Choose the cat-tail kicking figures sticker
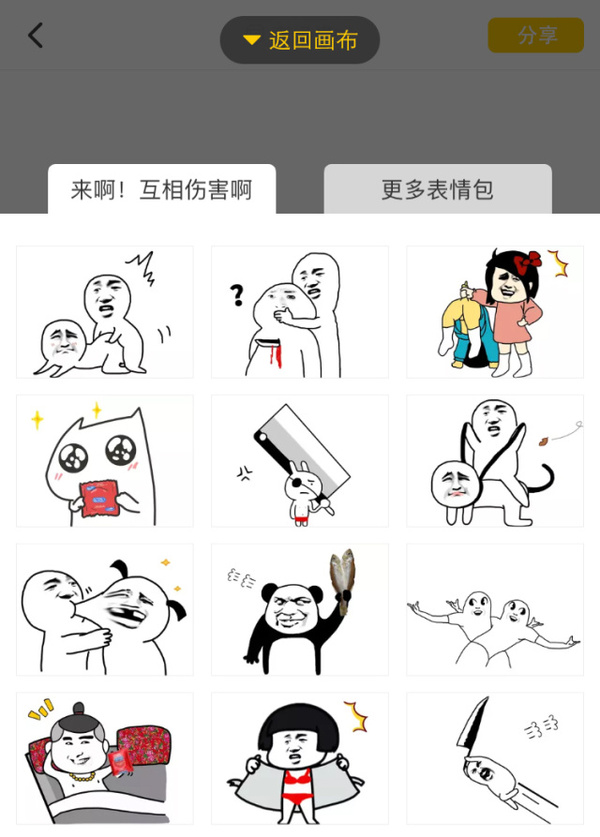 [494, 461]
